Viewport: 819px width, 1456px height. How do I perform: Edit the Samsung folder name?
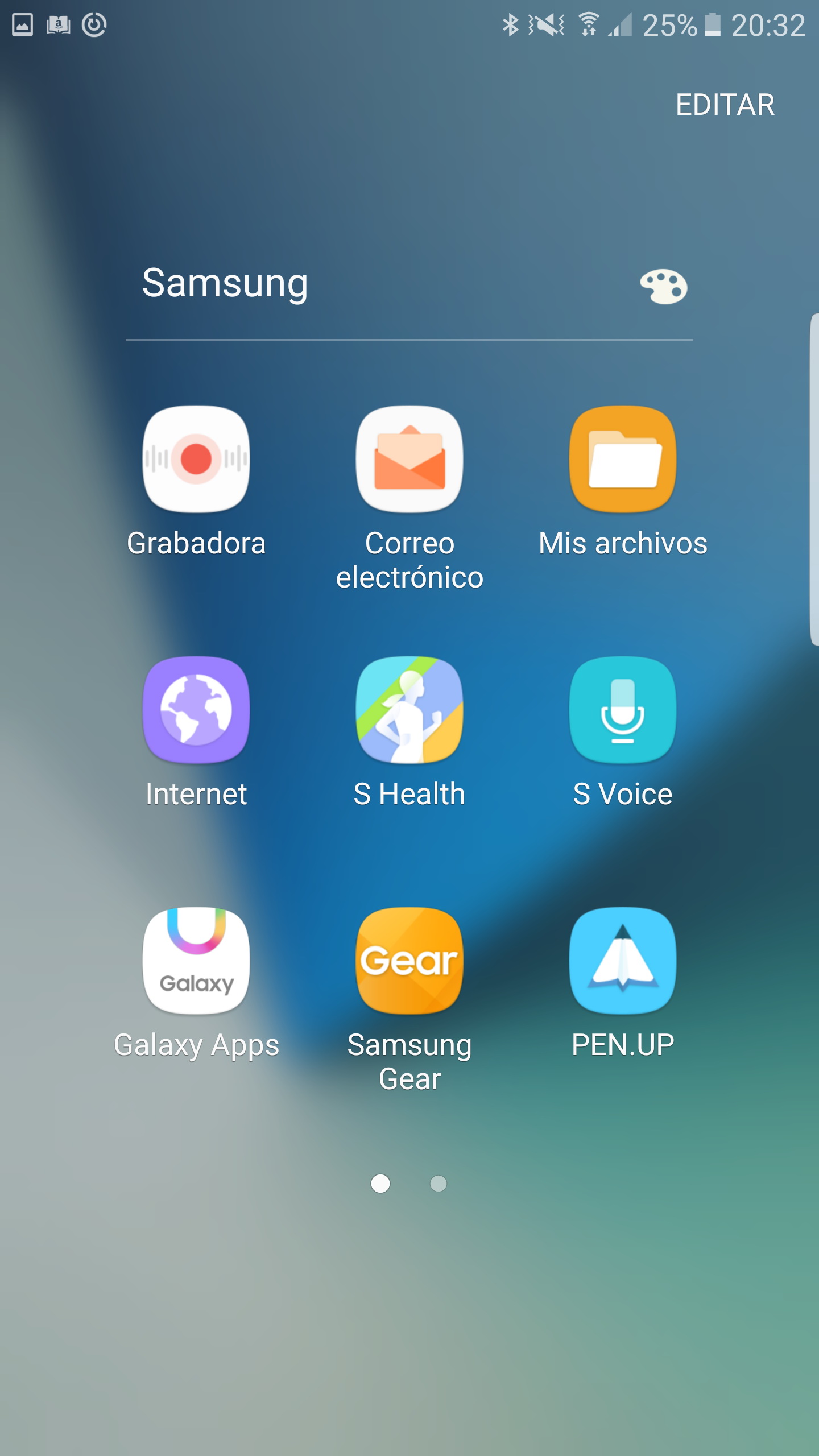pos(225,283)
